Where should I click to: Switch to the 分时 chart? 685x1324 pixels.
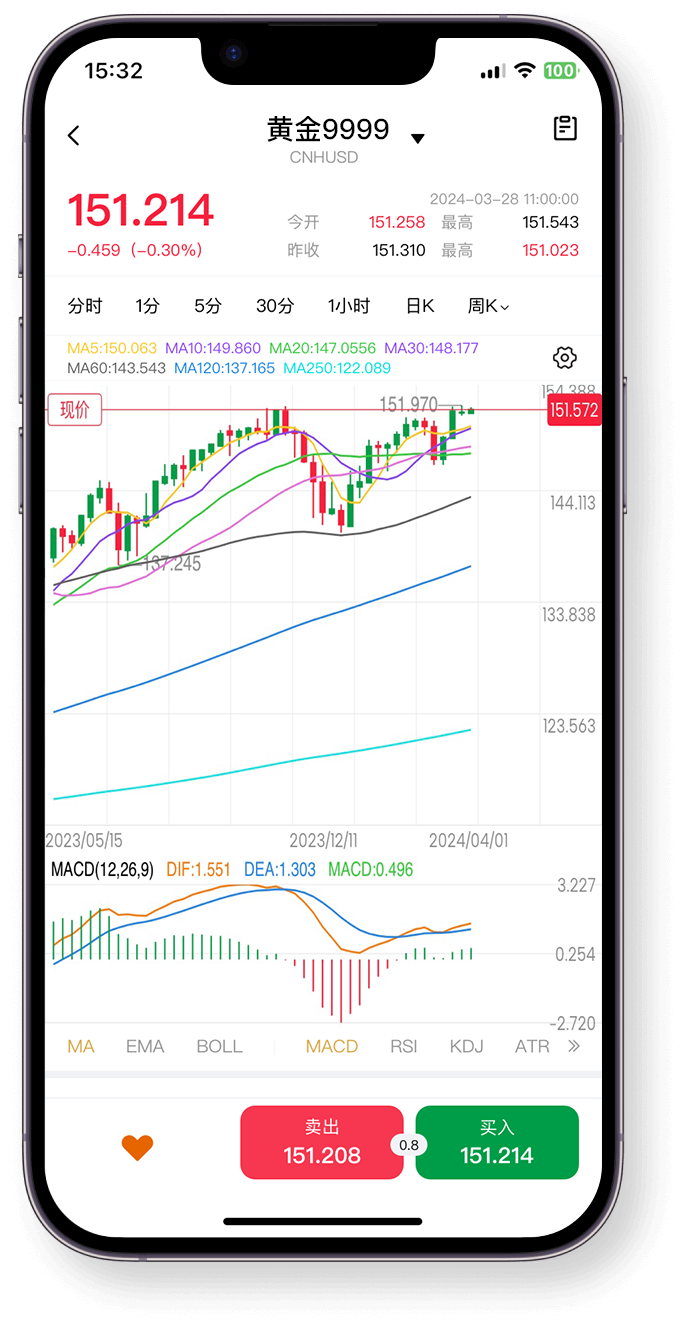pos(85,306)
